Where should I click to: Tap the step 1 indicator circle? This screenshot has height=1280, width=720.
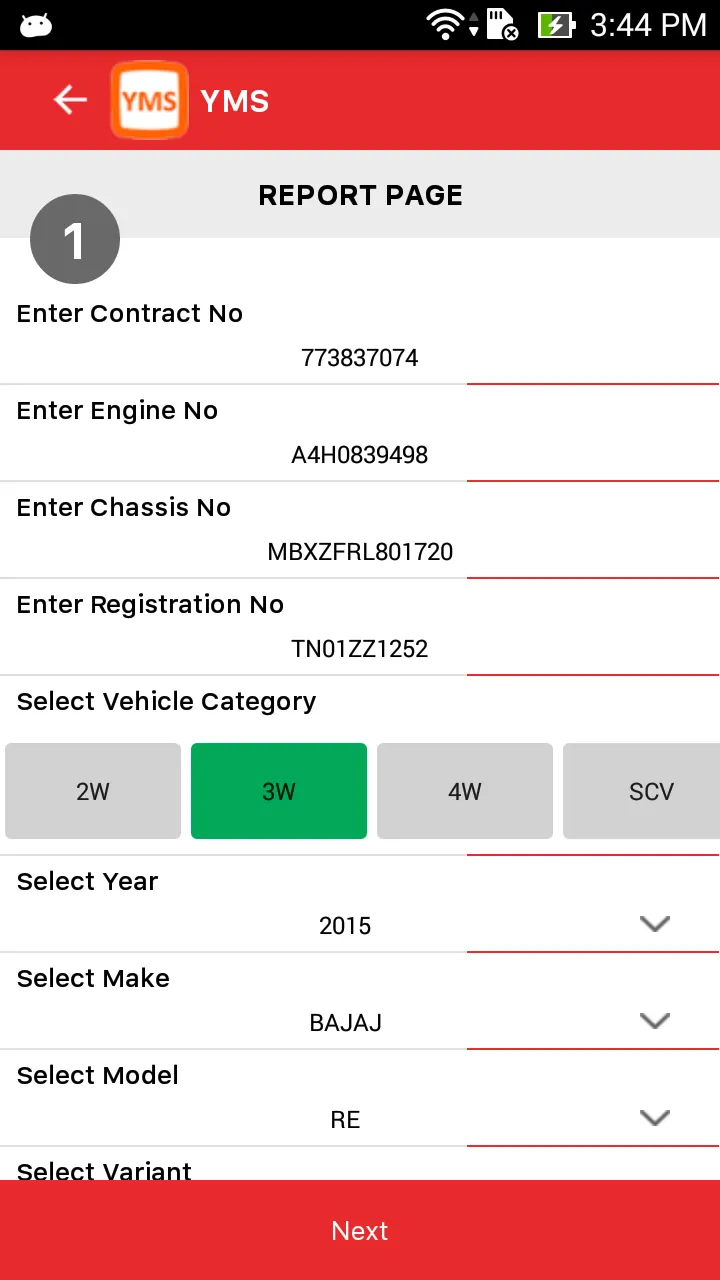74,238
